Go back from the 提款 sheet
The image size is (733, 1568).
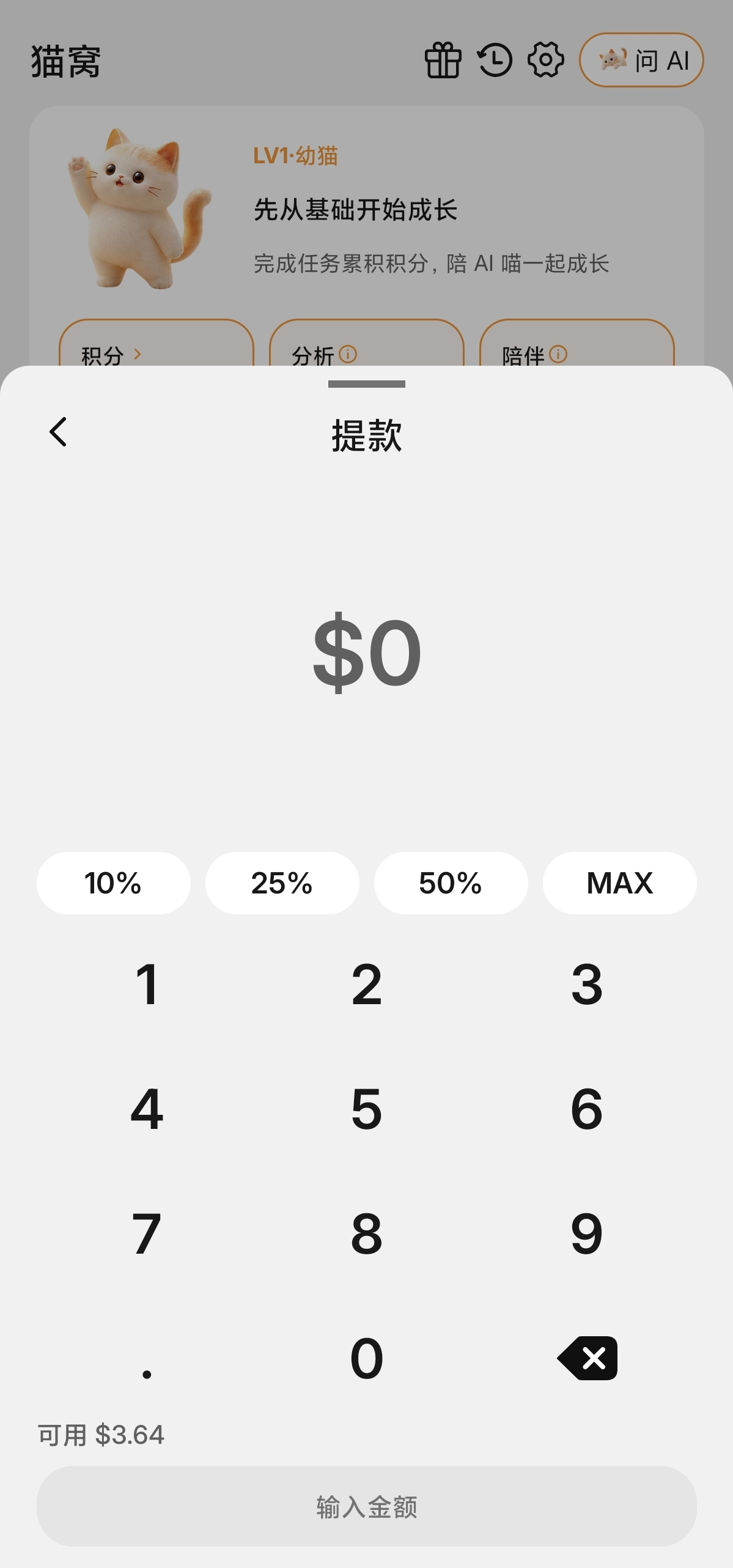[58, 432]
